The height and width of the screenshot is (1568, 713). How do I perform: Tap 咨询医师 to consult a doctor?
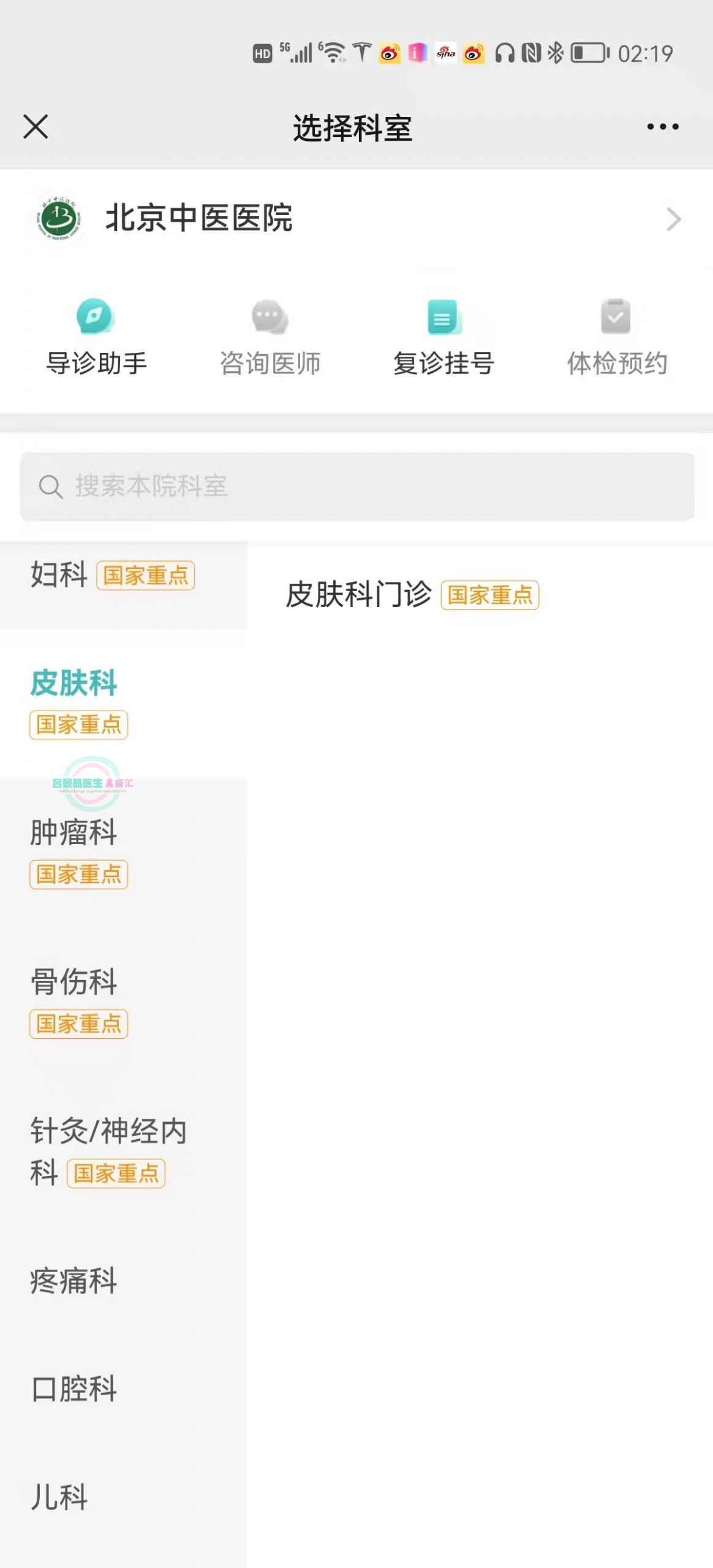click(270, 337)
